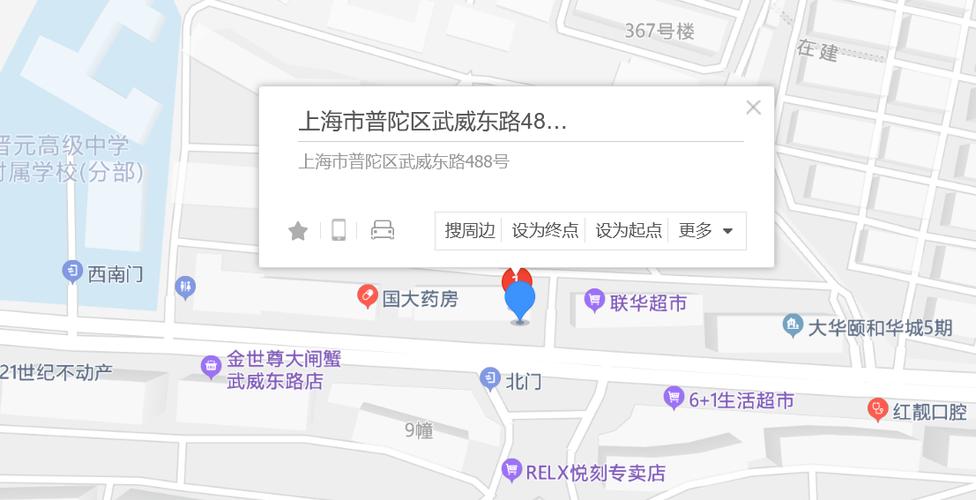Open the 国大药房 map marker
This screenshot has height=500, width=976.
point(368,297)
